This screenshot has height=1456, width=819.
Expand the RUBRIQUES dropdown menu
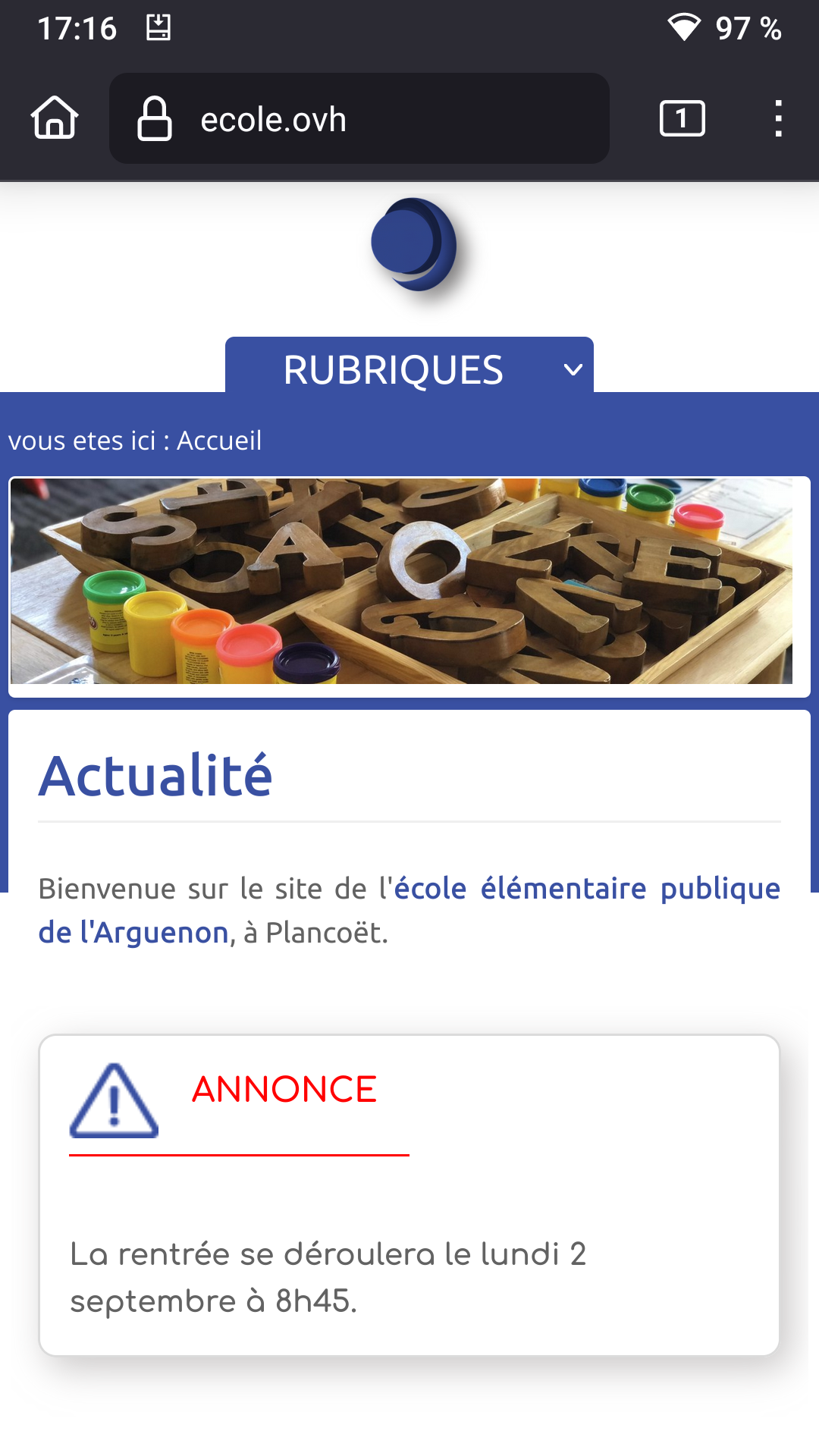click(x=409, y=369)
